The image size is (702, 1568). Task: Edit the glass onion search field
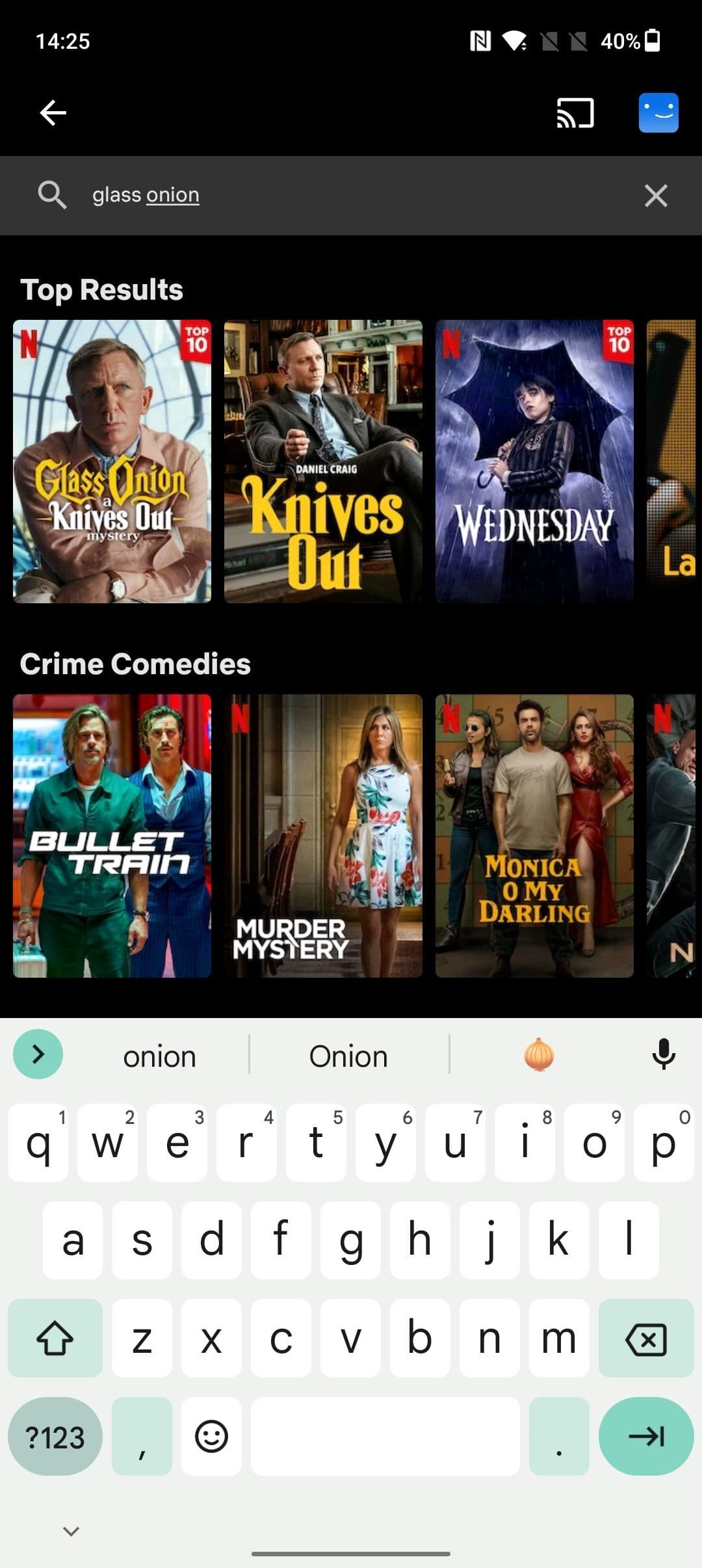click(325, 195)
